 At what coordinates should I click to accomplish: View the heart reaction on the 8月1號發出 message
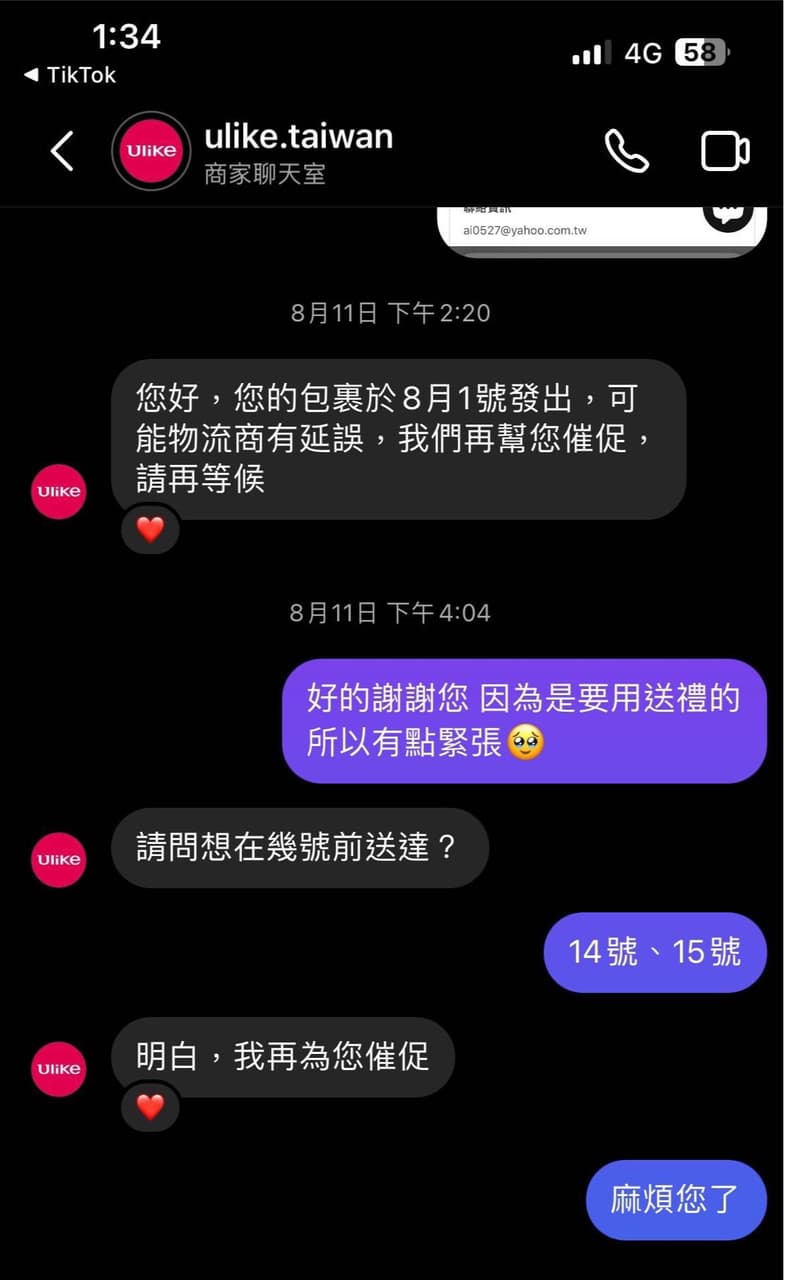(150, 529)
